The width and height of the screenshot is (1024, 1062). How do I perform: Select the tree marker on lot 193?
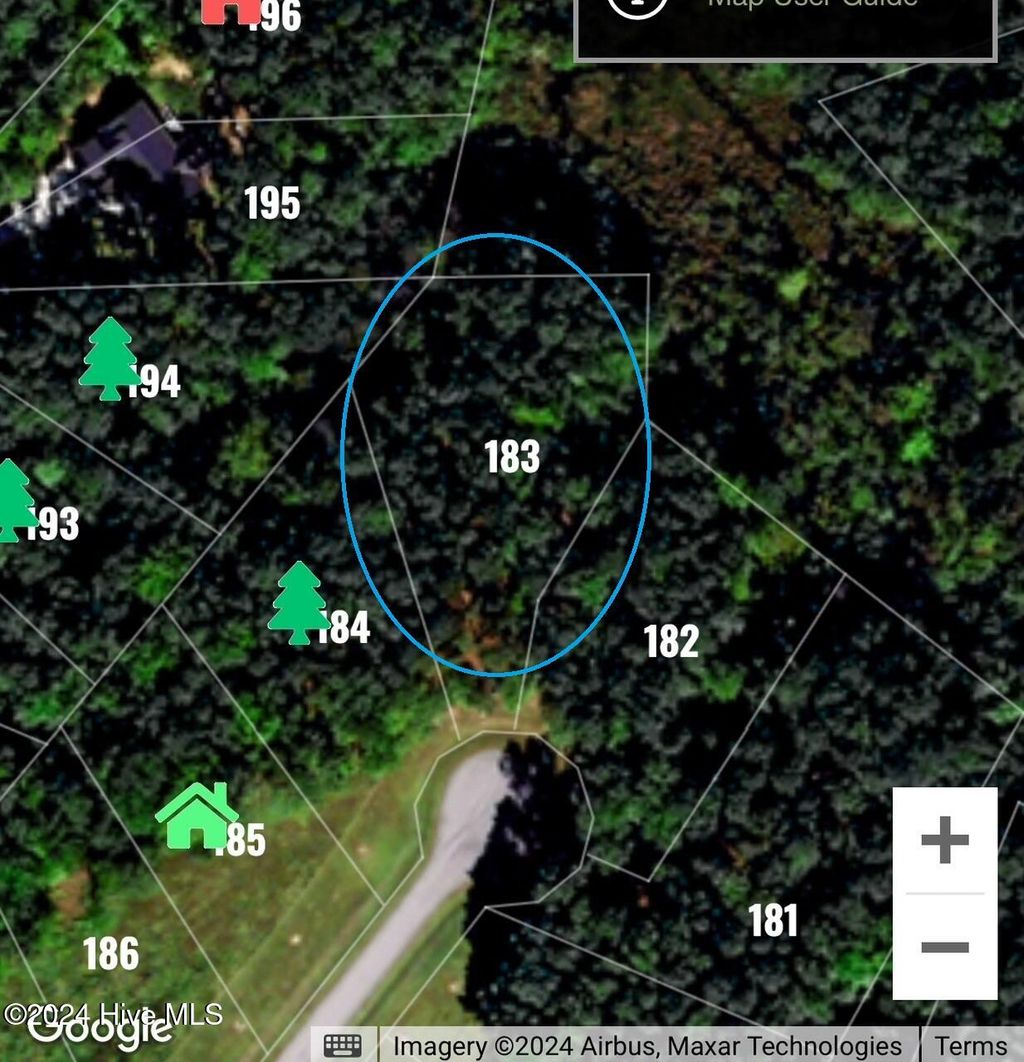[12, 500]
